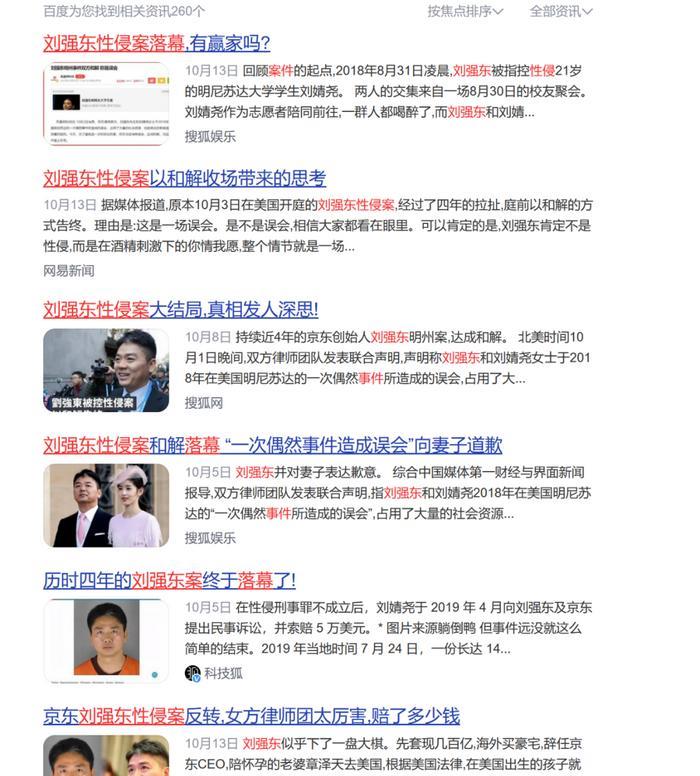
Task: Open article 刘强东性侵案落幕,有赢家吗?
Action: point(156,43)
